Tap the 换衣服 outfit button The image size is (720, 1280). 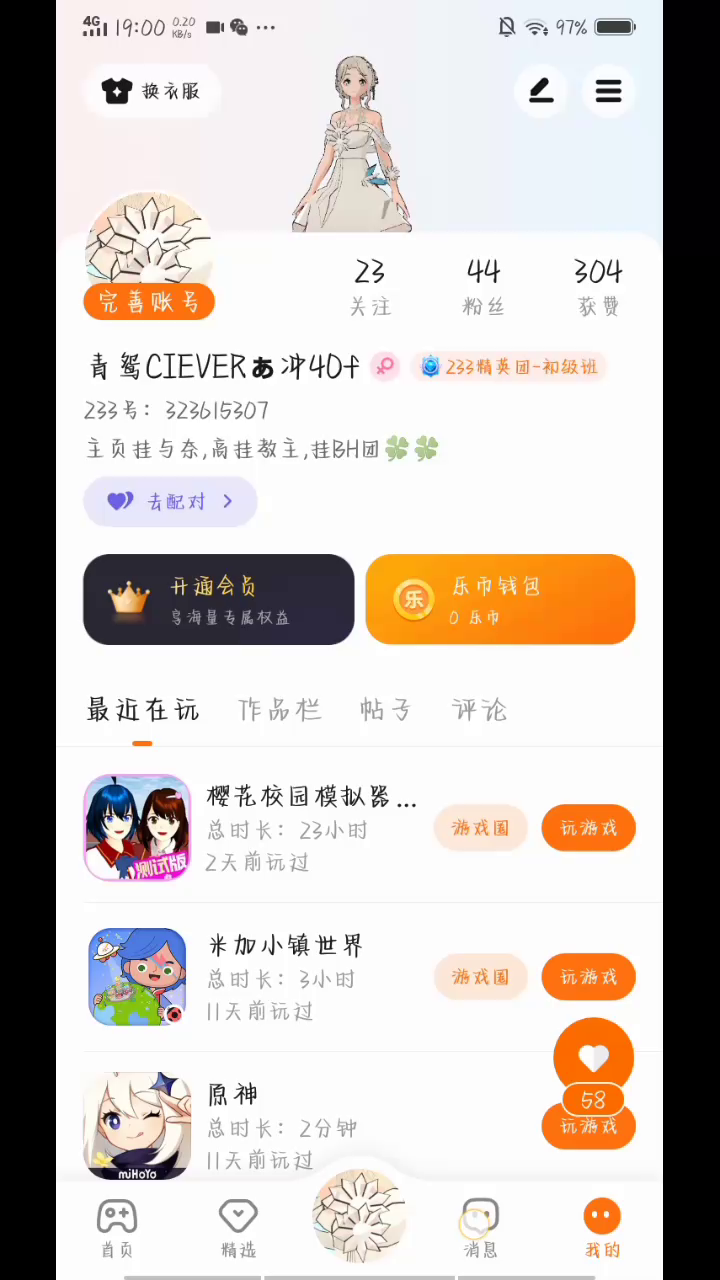152,91
